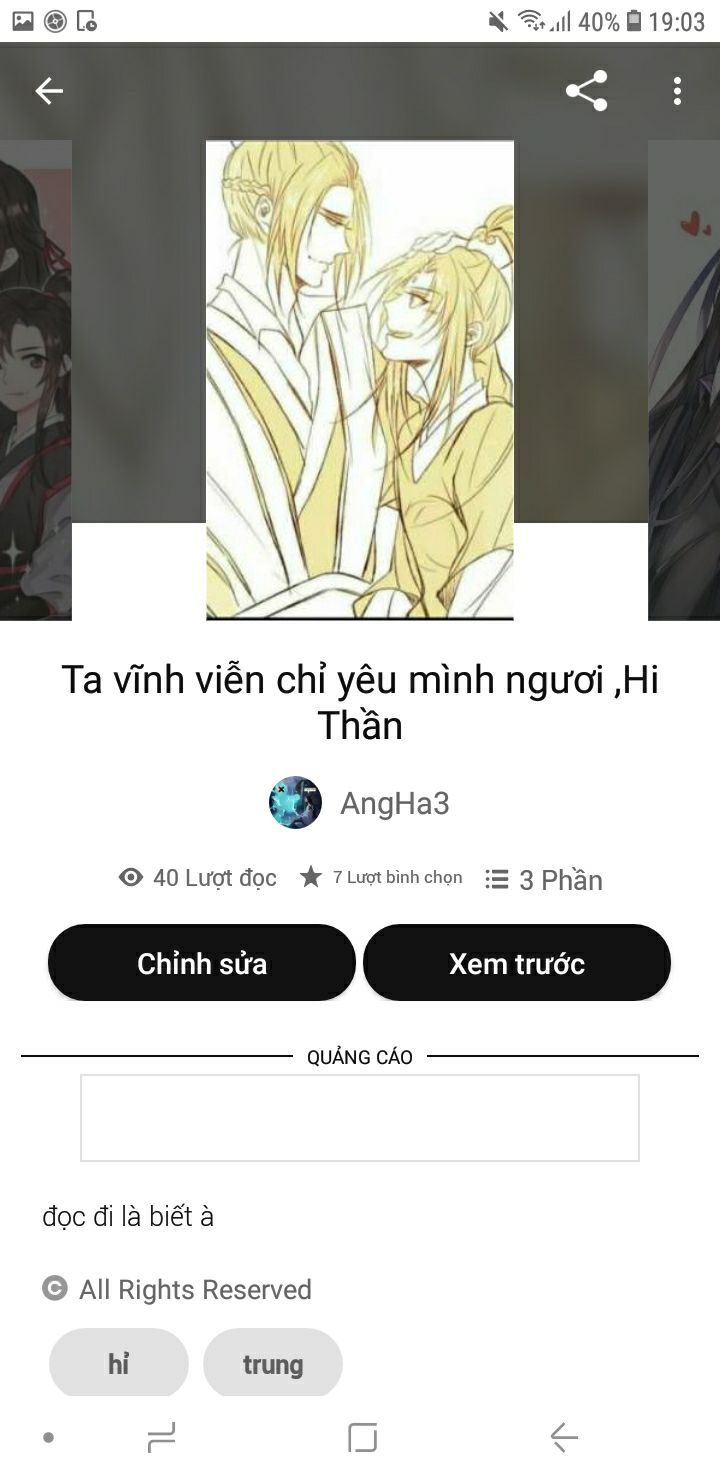The width and height of the screenshot is (720, 1480).
Task: Open the center story cover image
Action: (360, 380)
